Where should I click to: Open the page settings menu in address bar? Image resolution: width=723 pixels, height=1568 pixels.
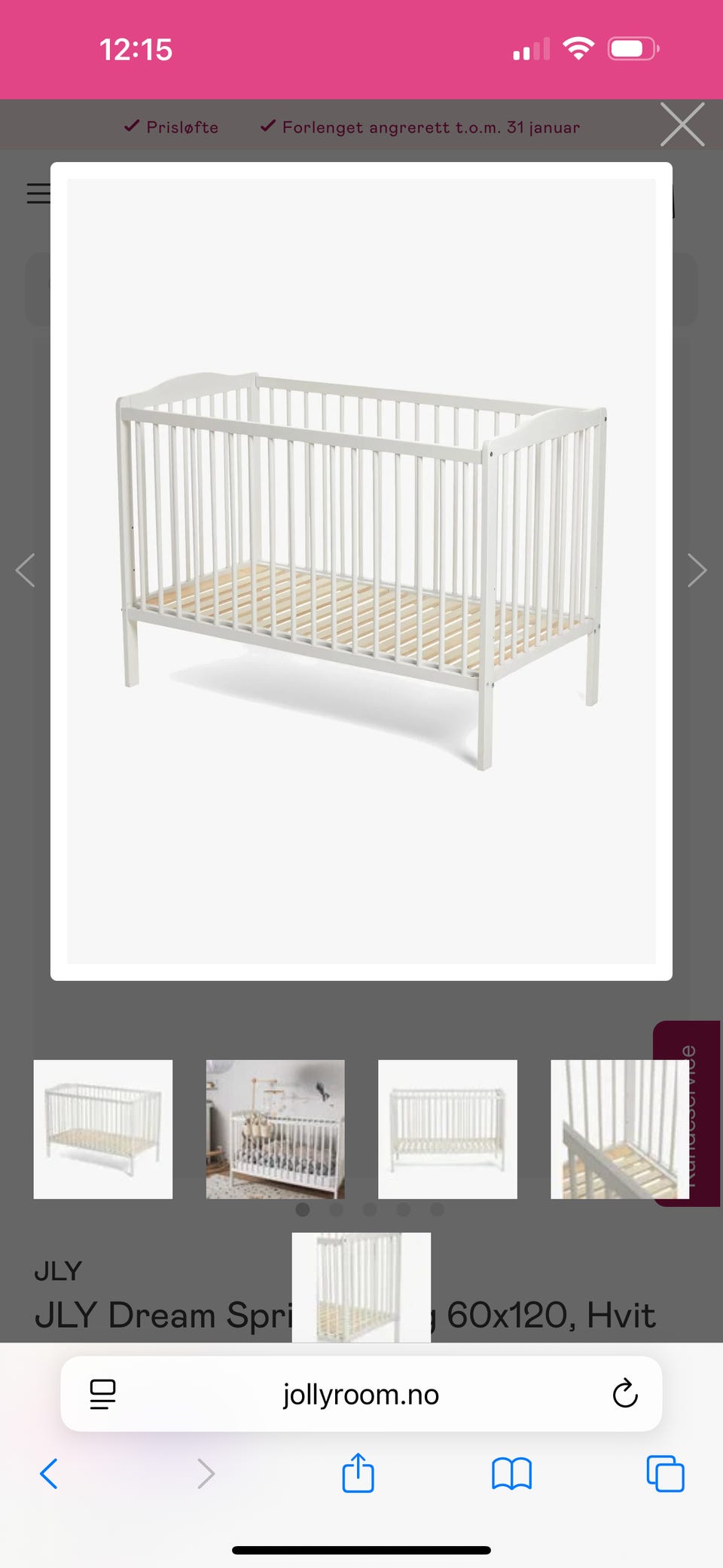point(102,1394)
